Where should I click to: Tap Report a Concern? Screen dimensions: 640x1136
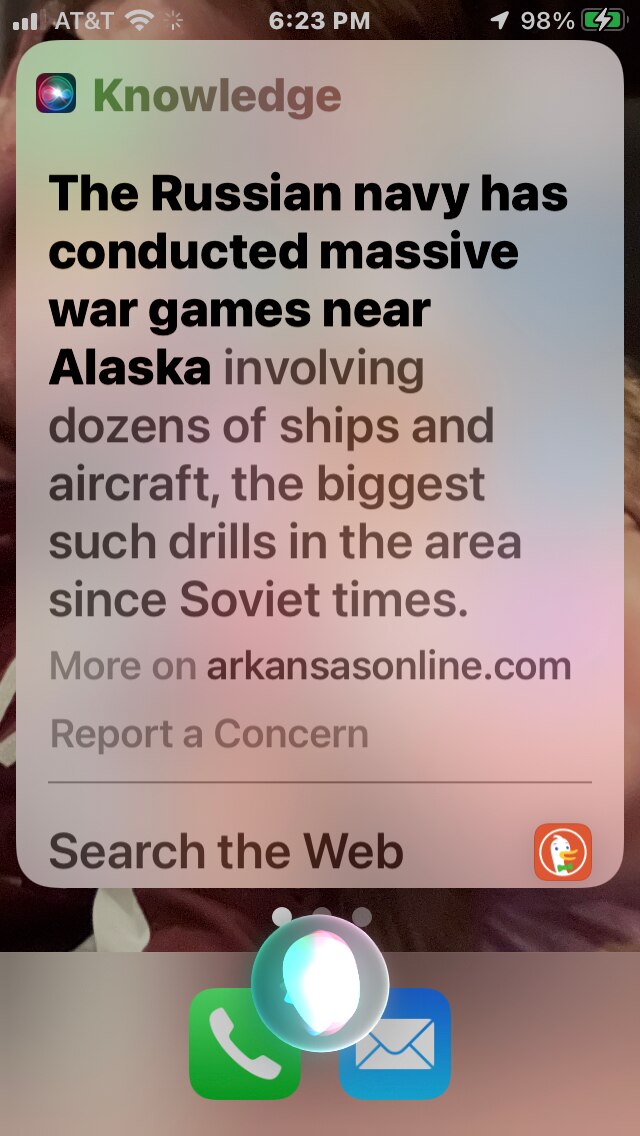click(x=209, y=734)
